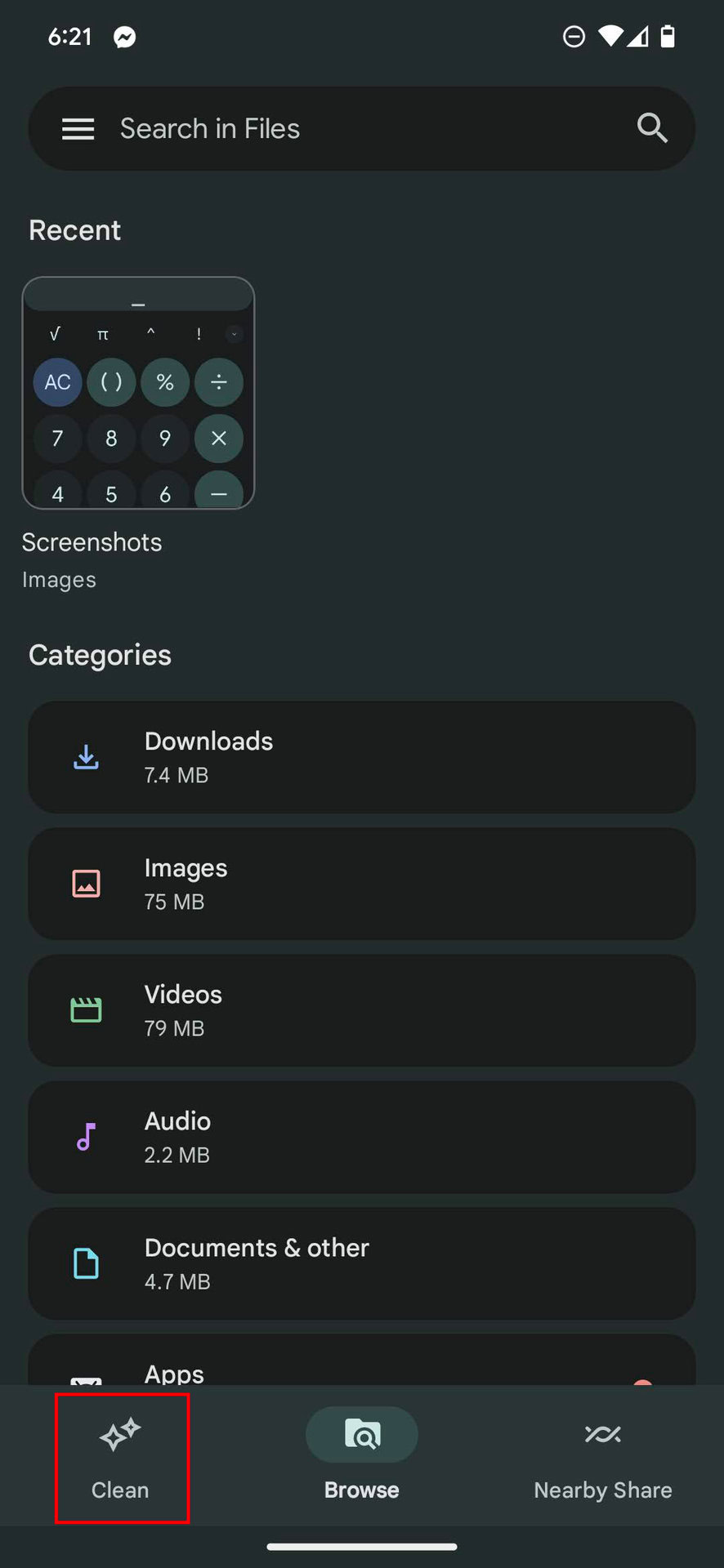Open the hamburger navigation menu
The height and width of the screenshot is (1568, 724).
[x=78, y=129]
